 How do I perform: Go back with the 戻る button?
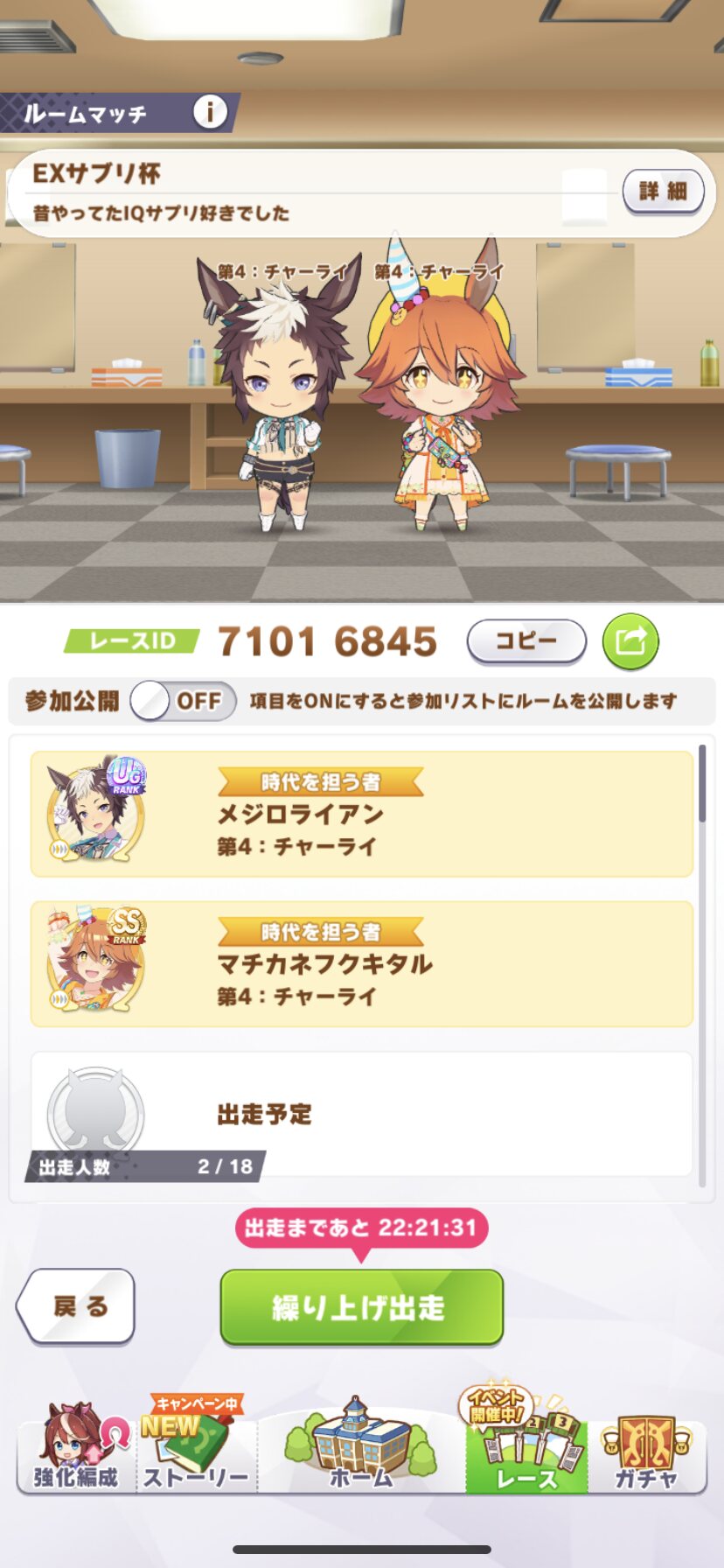76,1306
